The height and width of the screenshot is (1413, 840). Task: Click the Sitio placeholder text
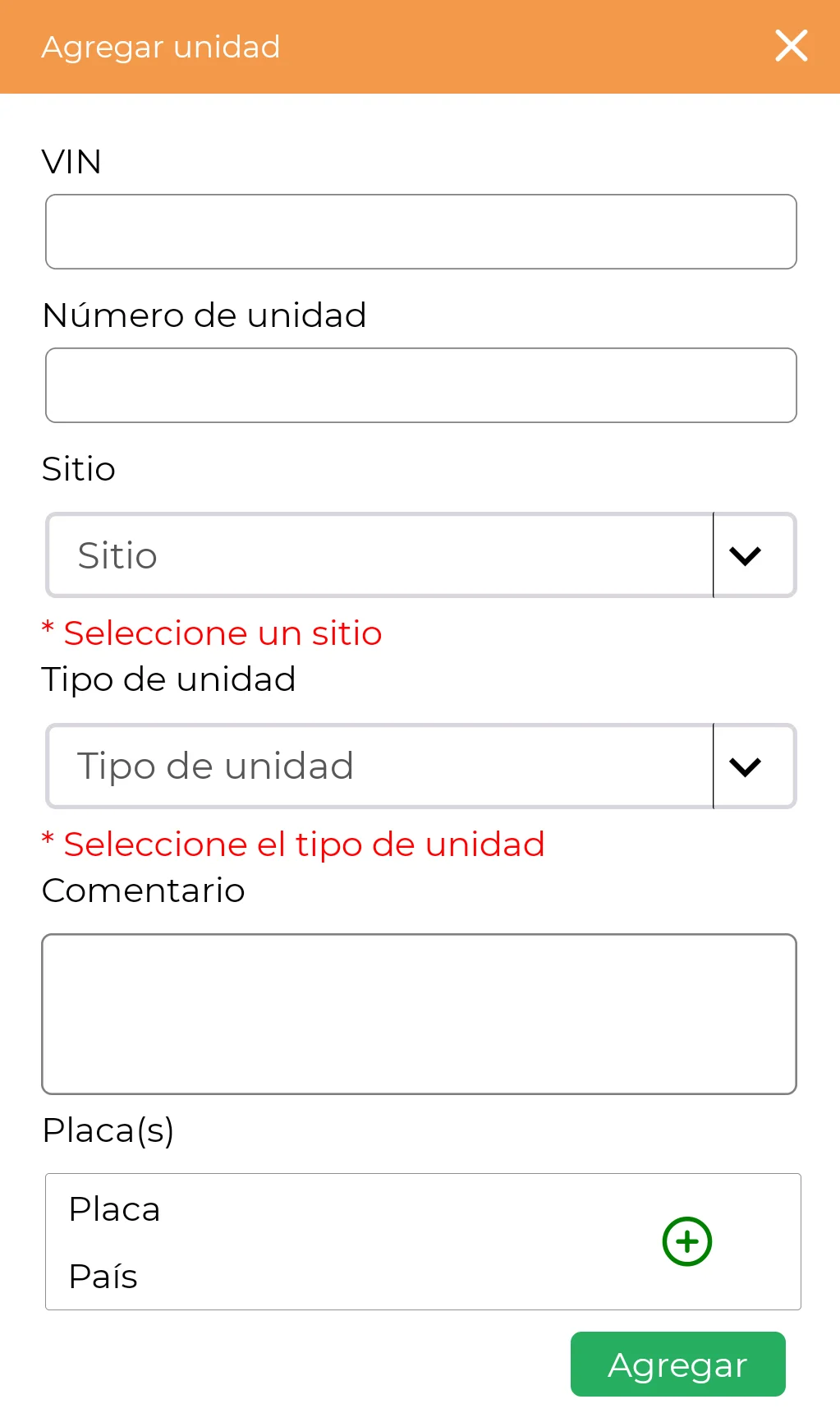(117, 555)
